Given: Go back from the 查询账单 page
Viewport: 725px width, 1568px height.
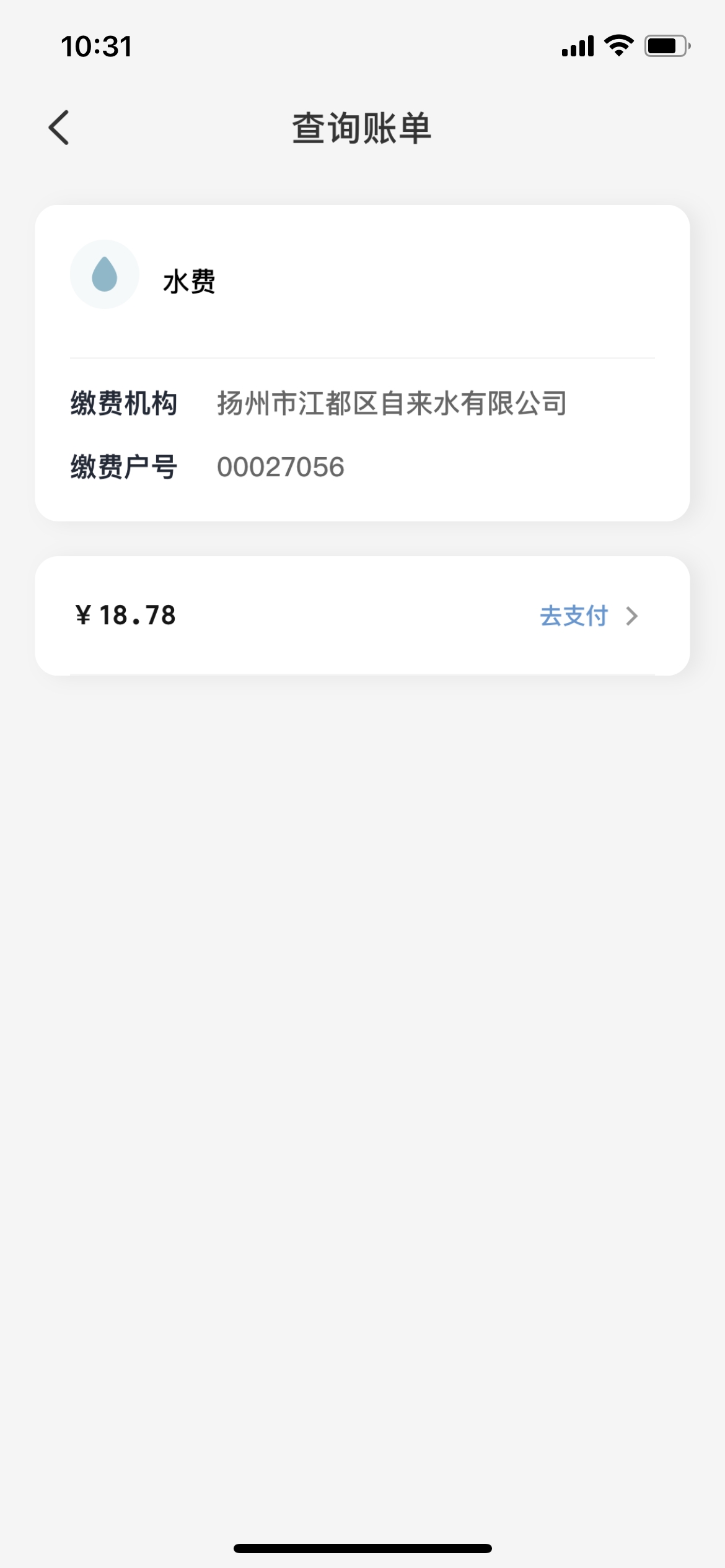Looking at the screenshot, I should (x=59, y=128).
